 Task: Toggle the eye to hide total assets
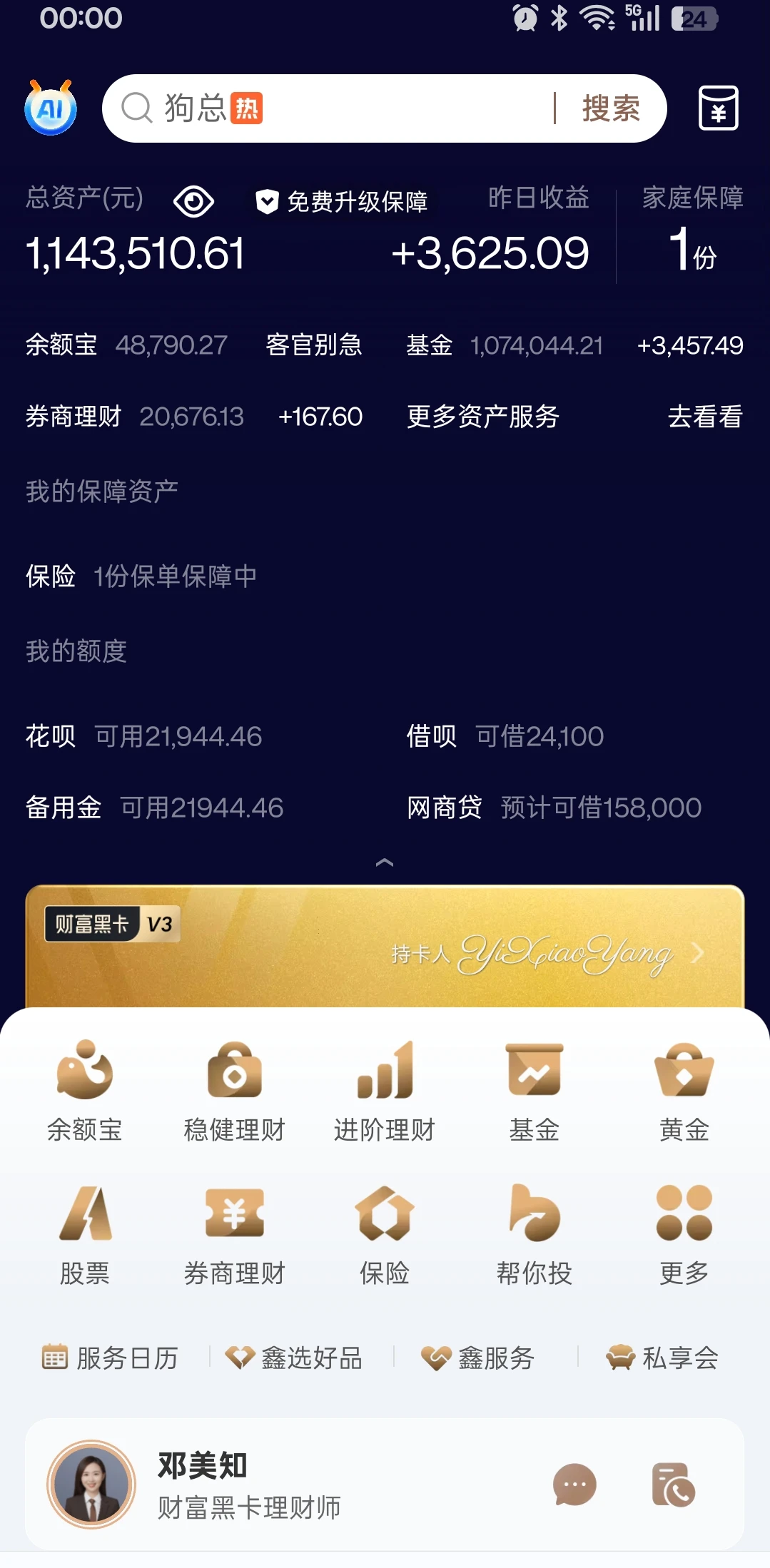tap(191, 202)
